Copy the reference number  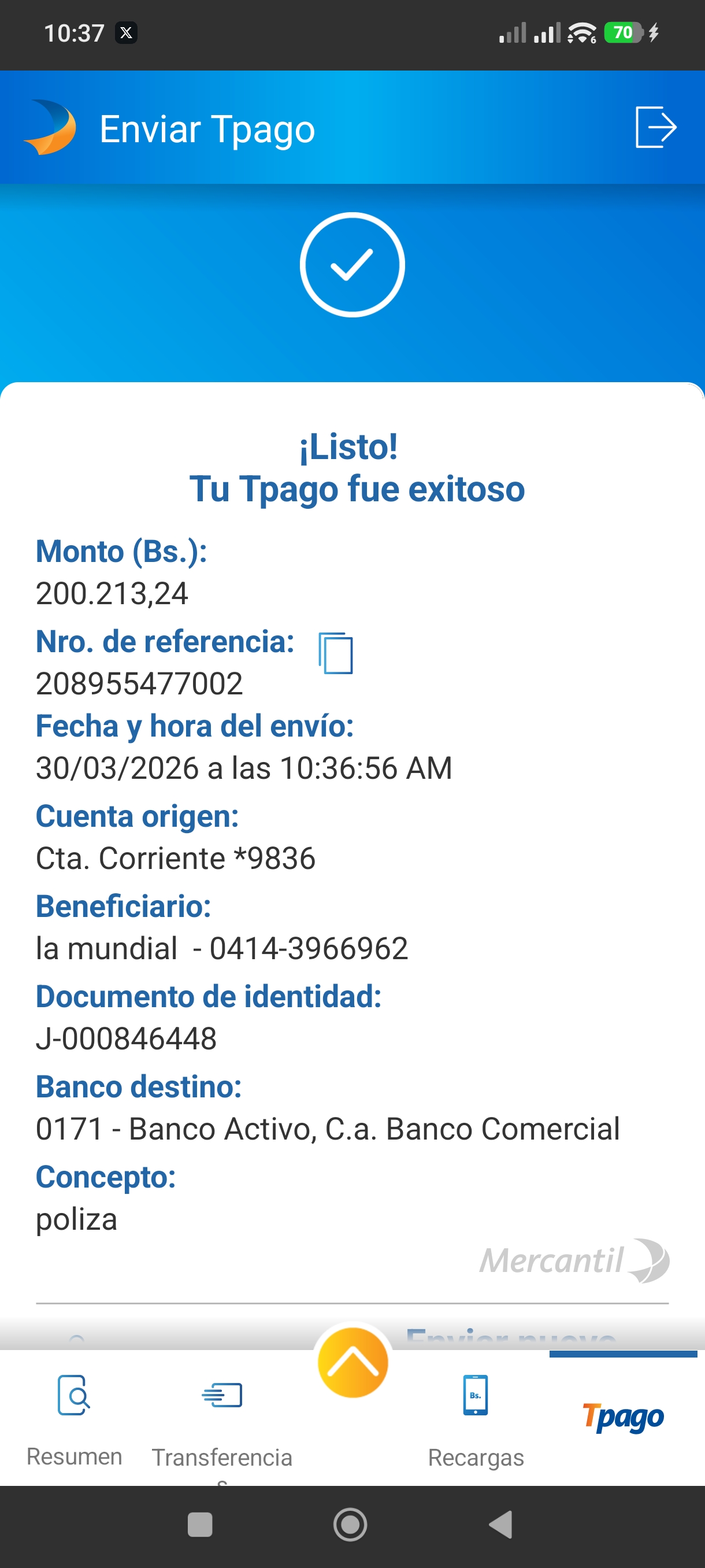(x=336, y=653)
